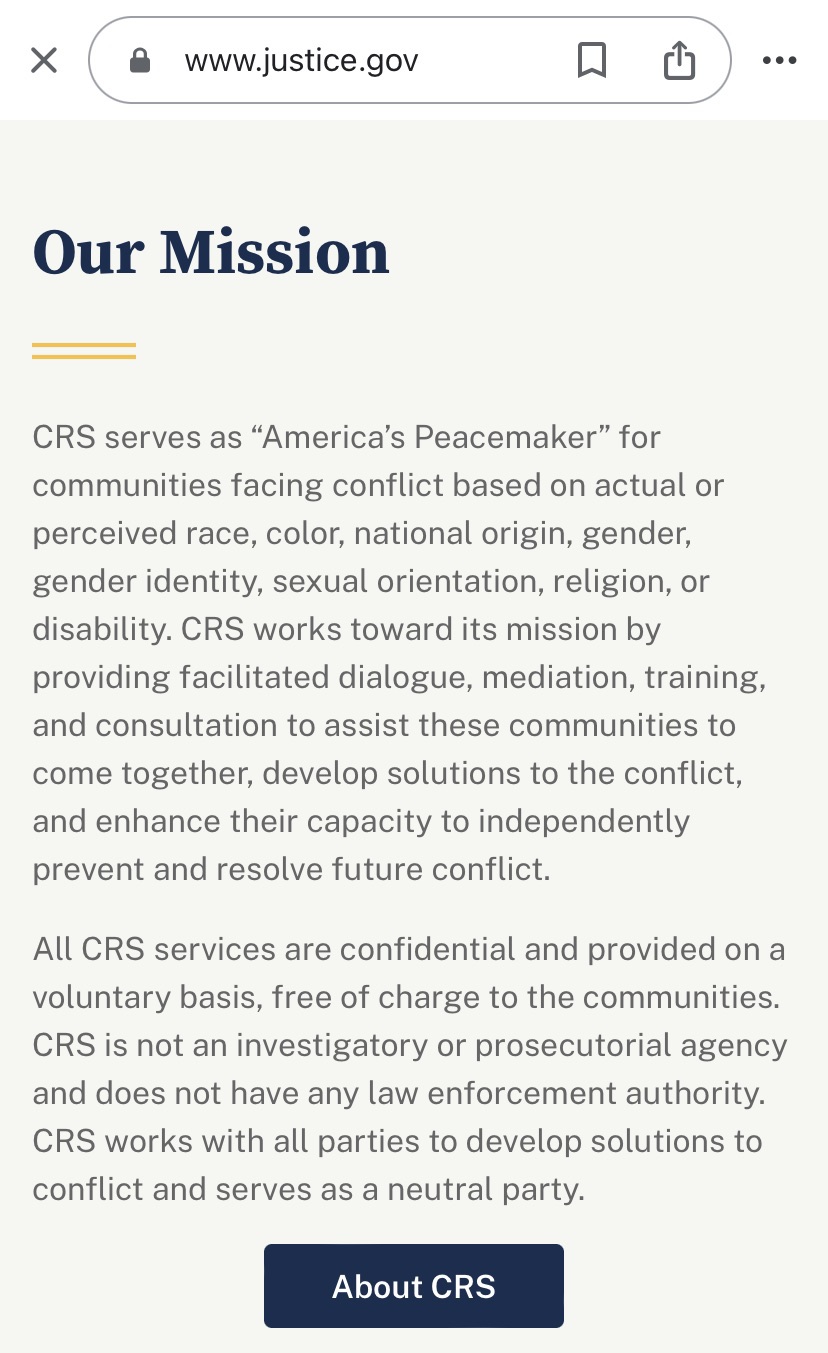Open the About CRS button
This screenshot has width=828, height=1353.
413,1285
